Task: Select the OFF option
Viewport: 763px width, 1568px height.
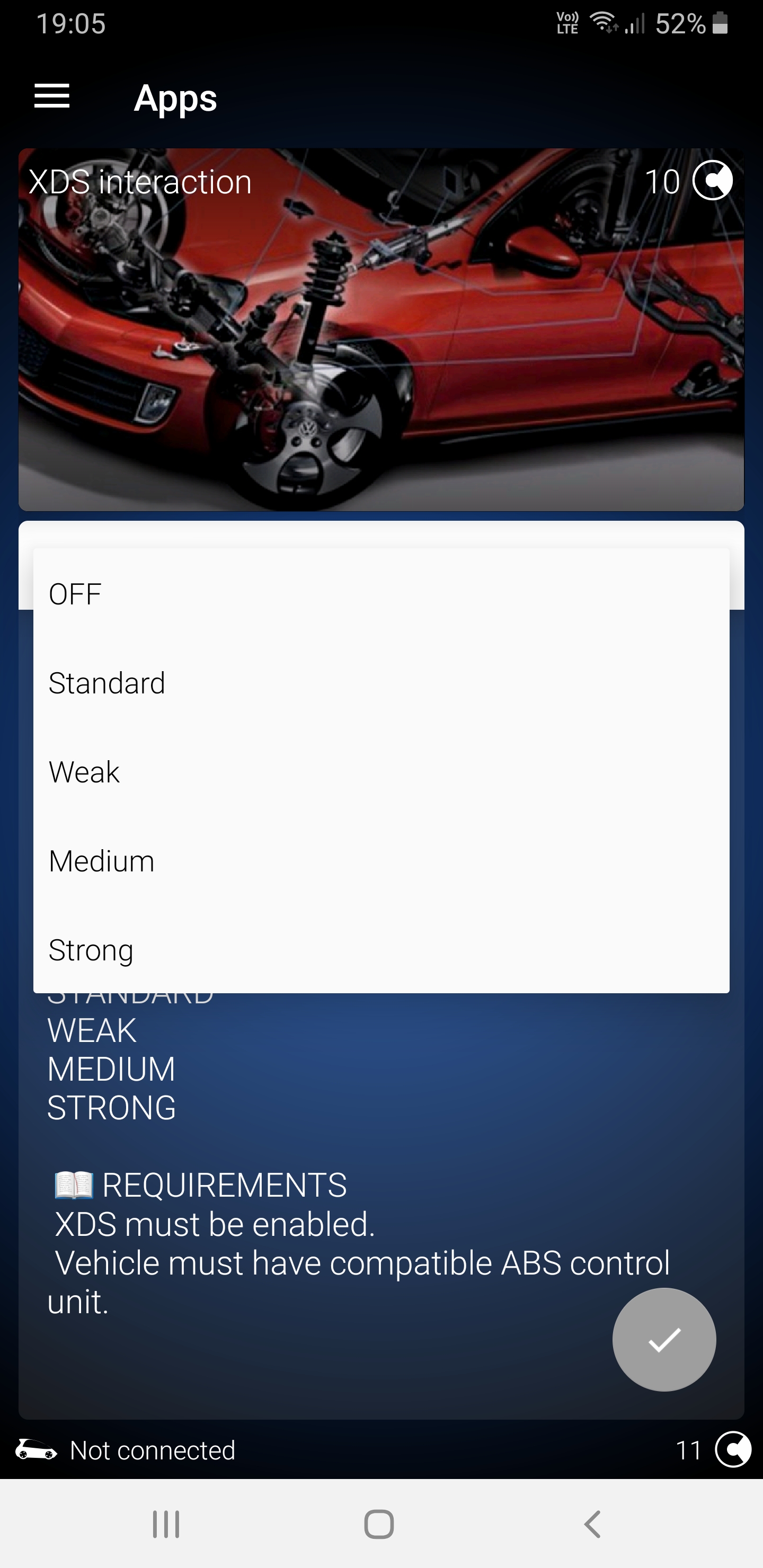Action: [380, 594]
